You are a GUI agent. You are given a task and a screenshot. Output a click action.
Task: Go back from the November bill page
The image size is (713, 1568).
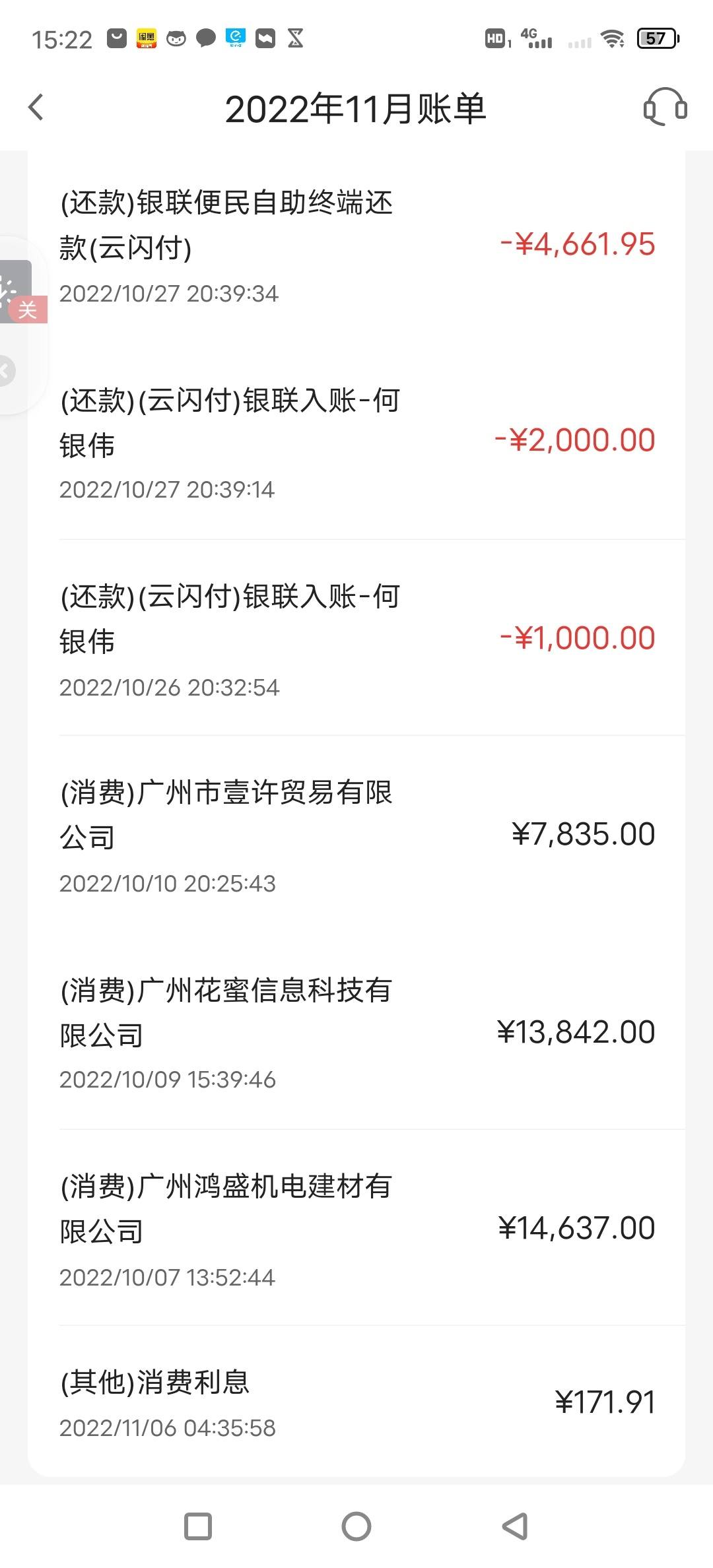coord(36,108)
